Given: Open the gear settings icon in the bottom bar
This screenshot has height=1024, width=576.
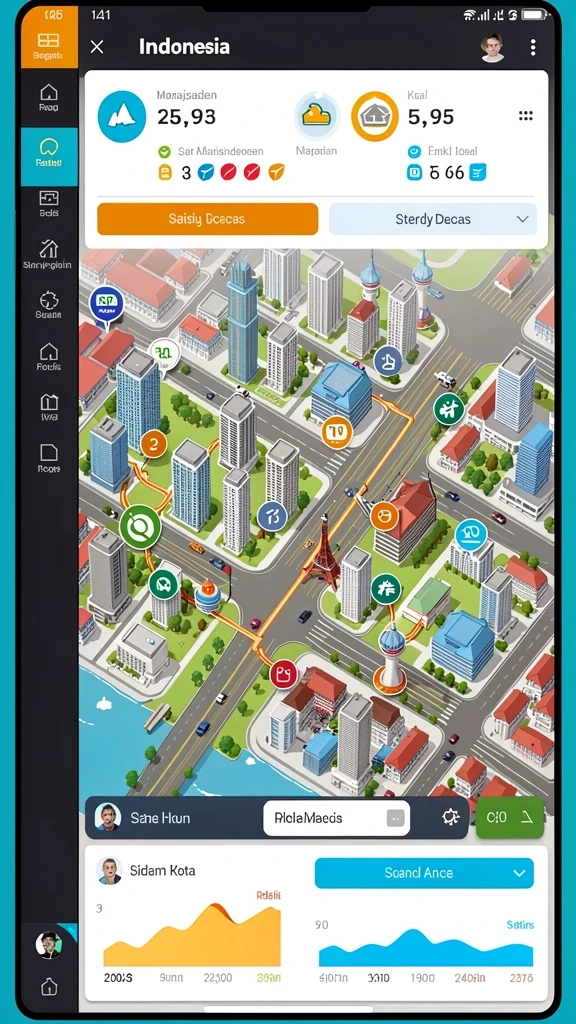Looking at the screenshot, I should click(451, 818).
